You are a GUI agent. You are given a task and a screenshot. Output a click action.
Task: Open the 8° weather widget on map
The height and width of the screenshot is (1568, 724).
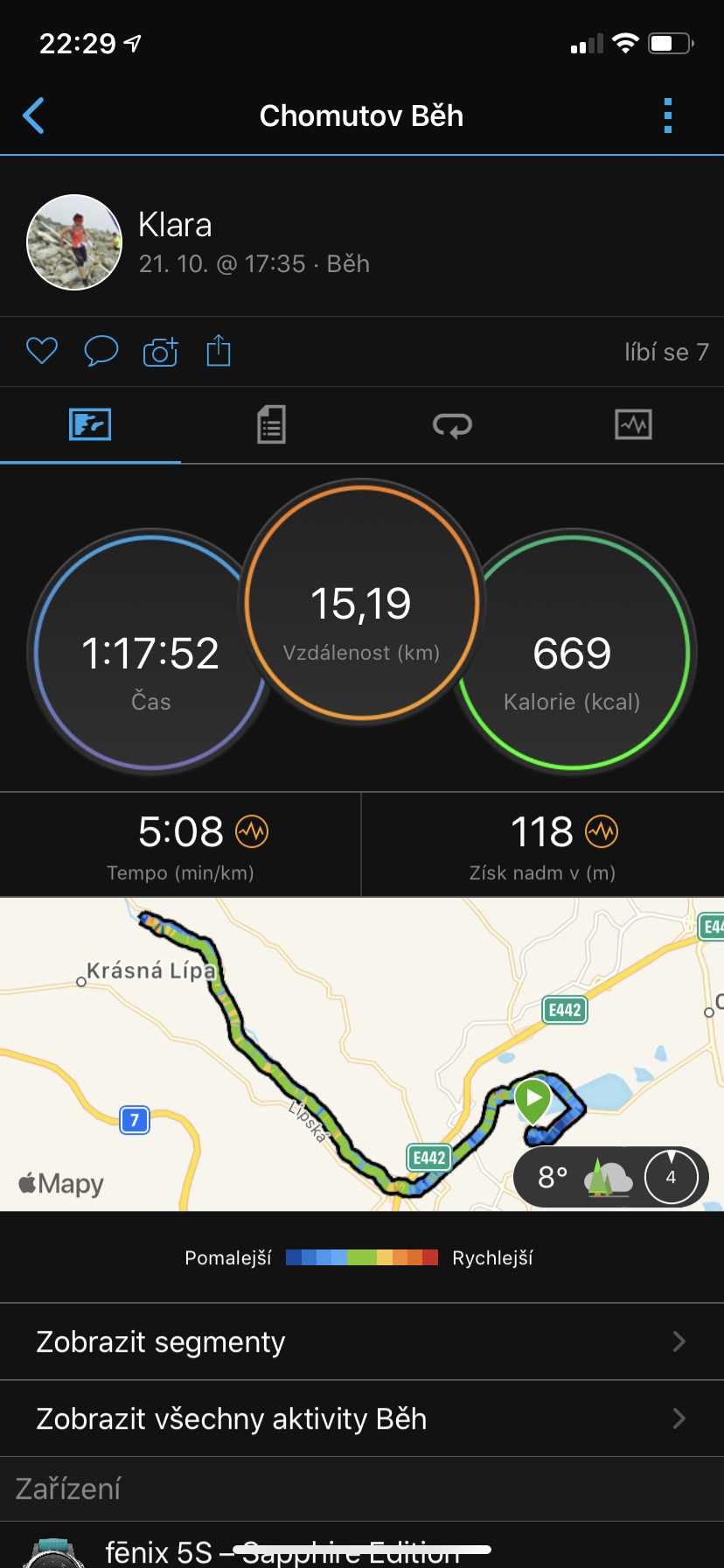[x=610, y=1177]
